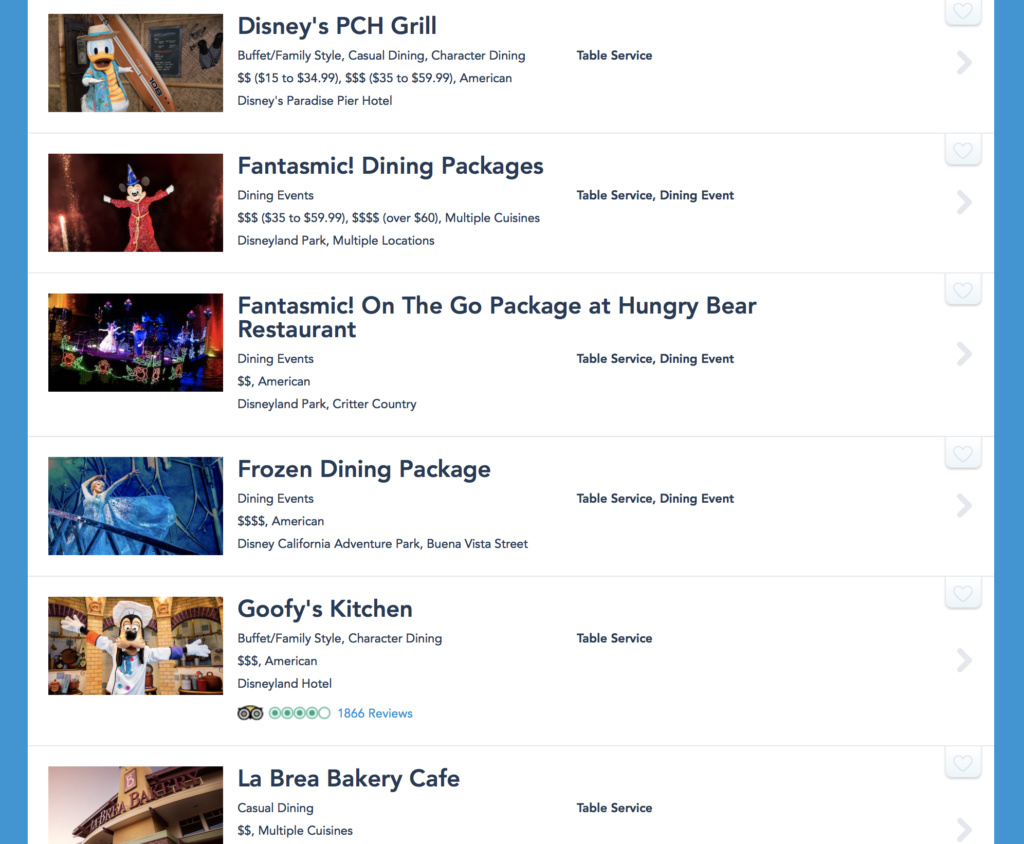
Task: Open Disney's PCH Grill listing
Action: (x=337, y=26)
